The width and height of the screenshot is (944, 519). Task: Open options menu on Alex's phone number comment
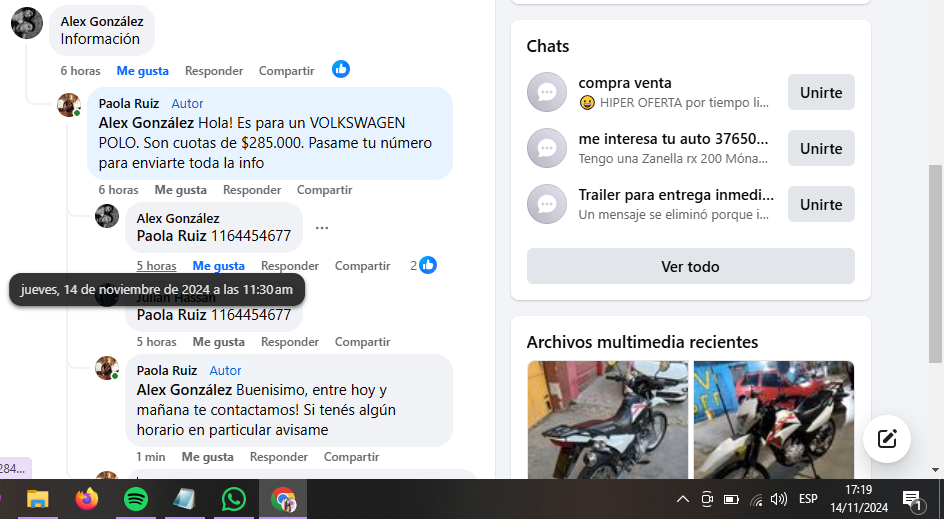322,228
